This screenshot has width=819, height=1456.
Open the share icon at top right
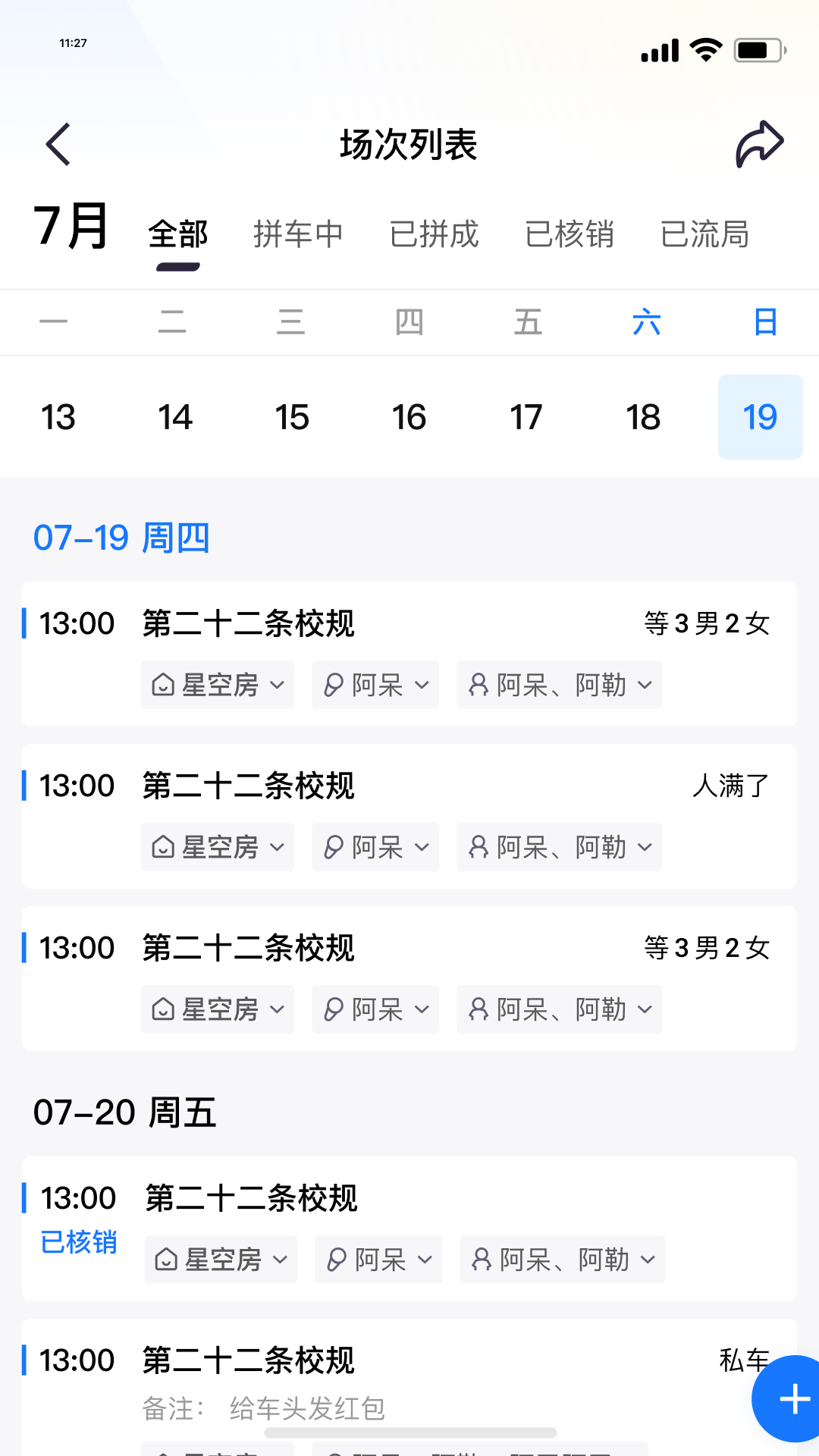(760, 143)
